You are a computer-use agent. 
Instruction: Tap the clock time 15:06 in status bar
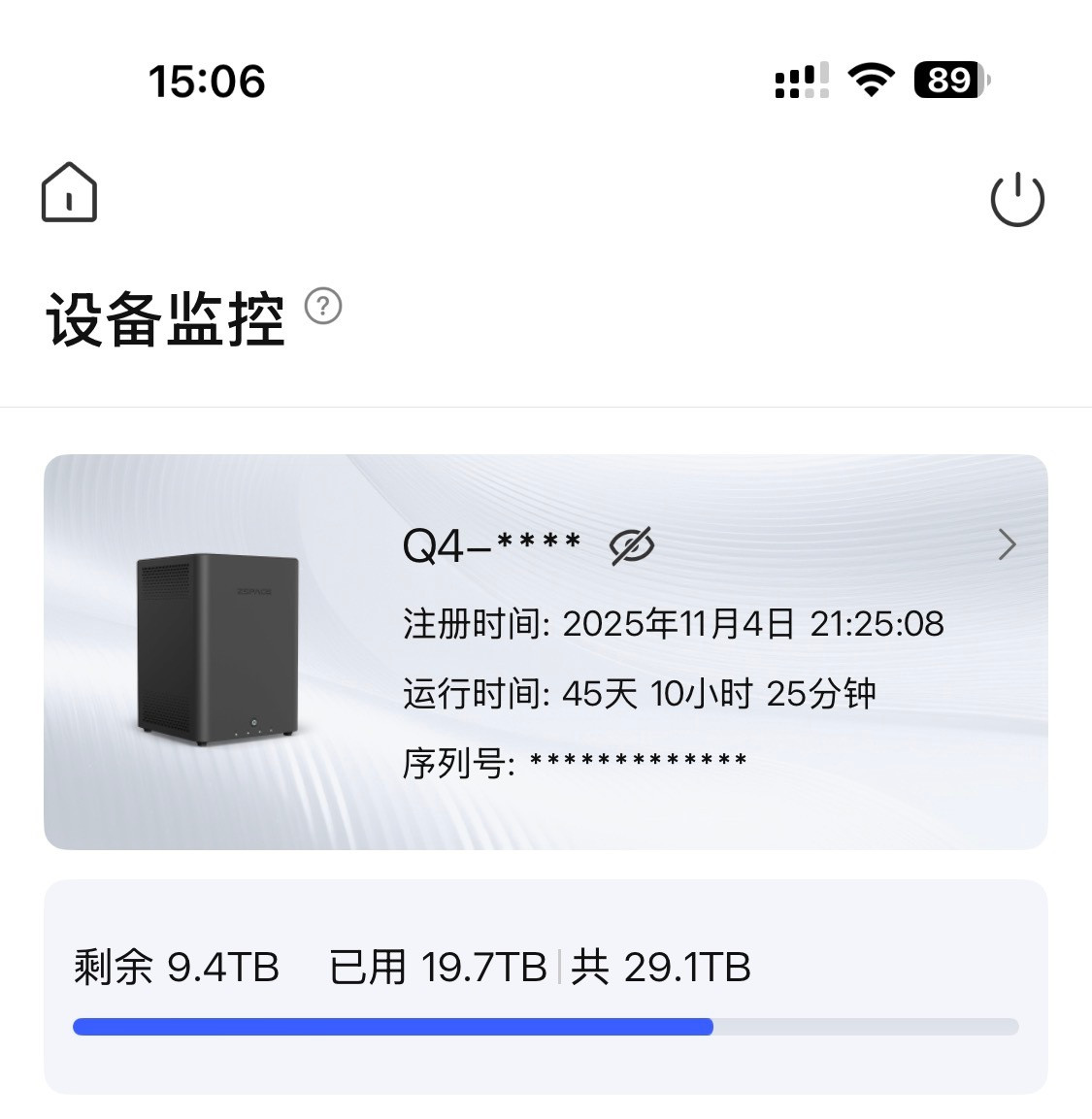click(206, 82)
